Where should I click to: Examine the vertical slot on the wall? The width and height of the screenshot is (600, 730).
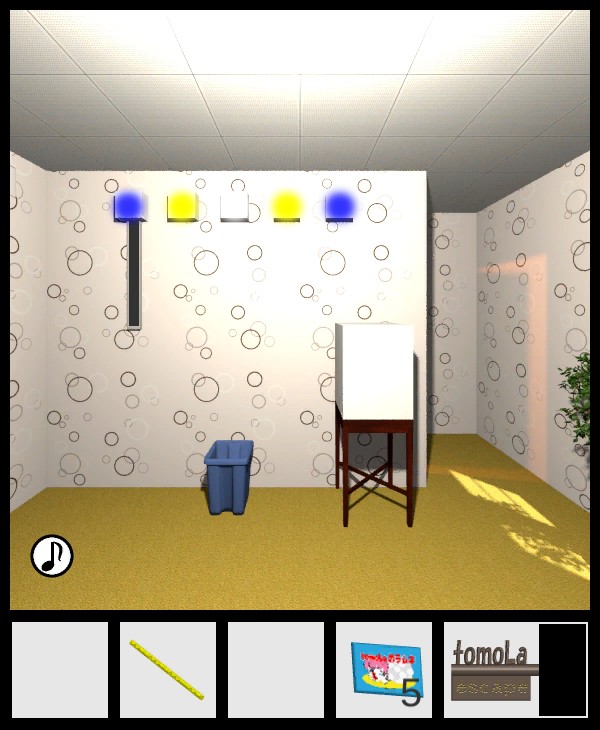134,275
